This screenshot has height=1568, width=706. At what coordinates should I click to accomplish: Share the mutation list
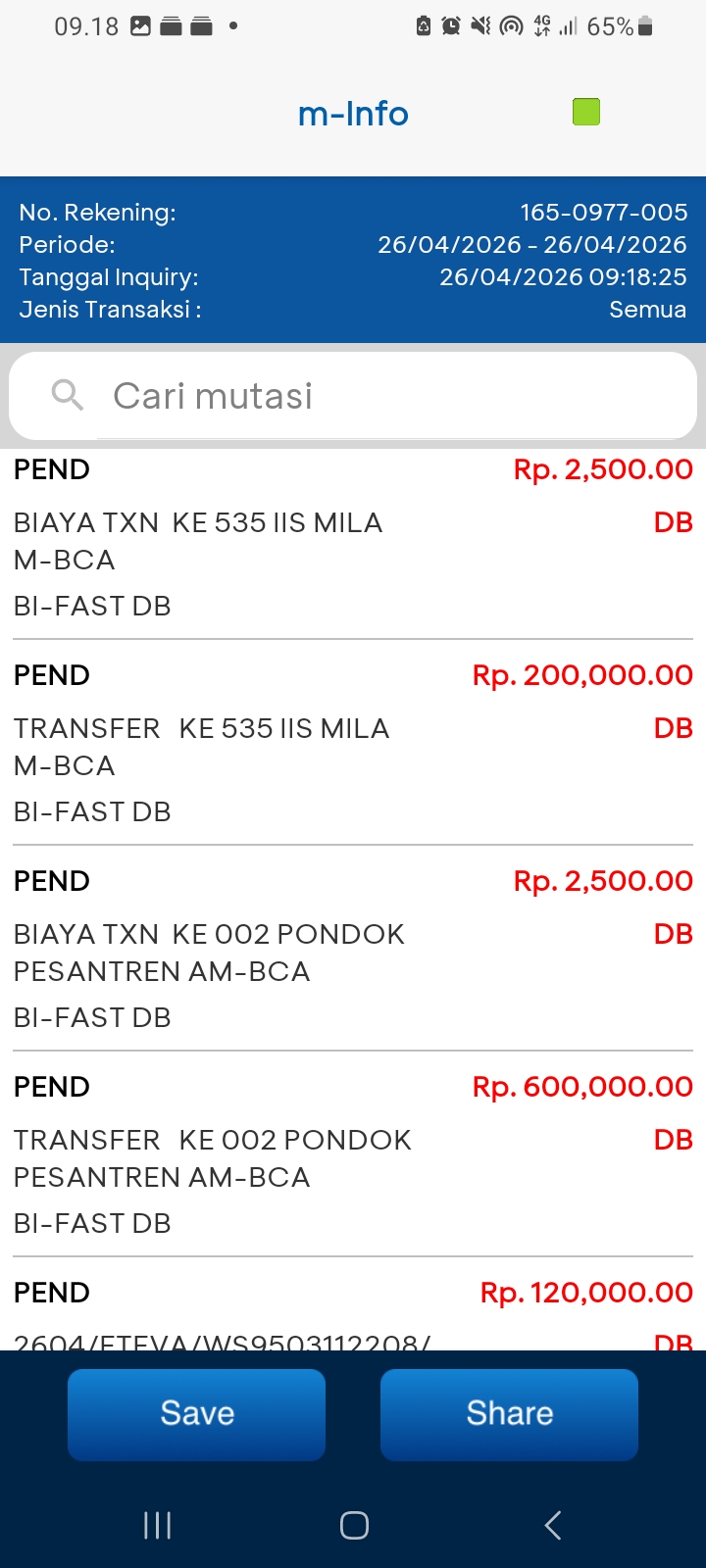[x=509, y=1413]
